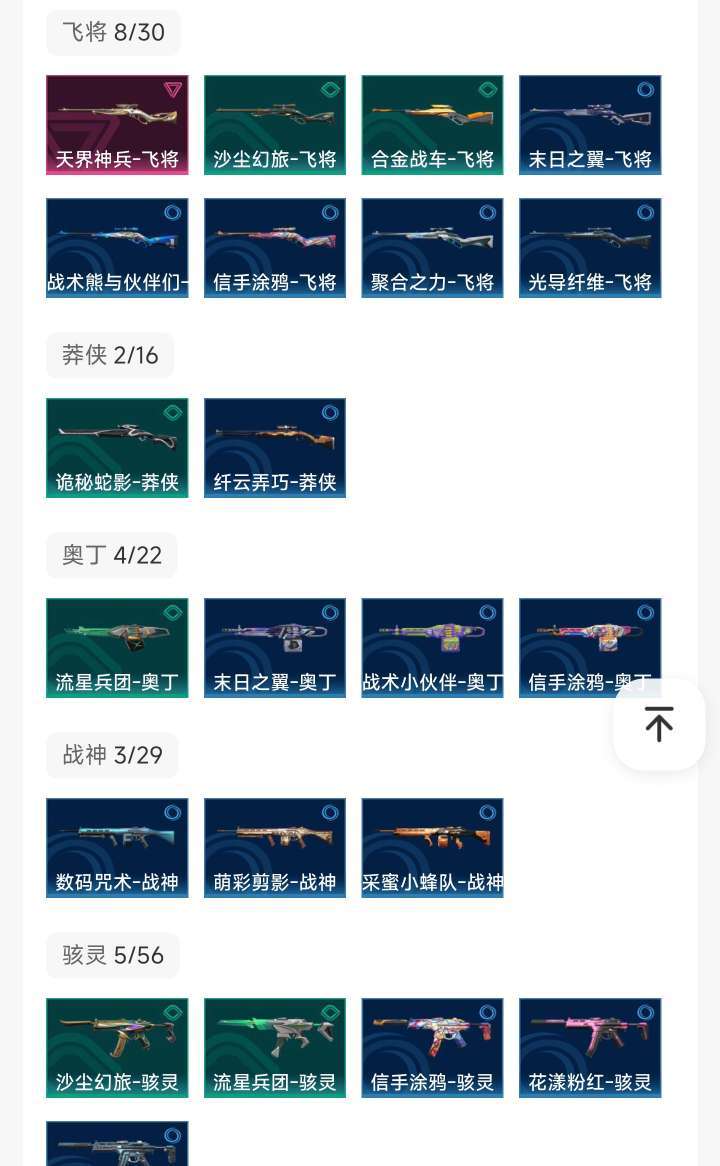View the 沙尘幻旅-飞将 skin
Viewport: 720px width, 1166px height.
[275, 125]
